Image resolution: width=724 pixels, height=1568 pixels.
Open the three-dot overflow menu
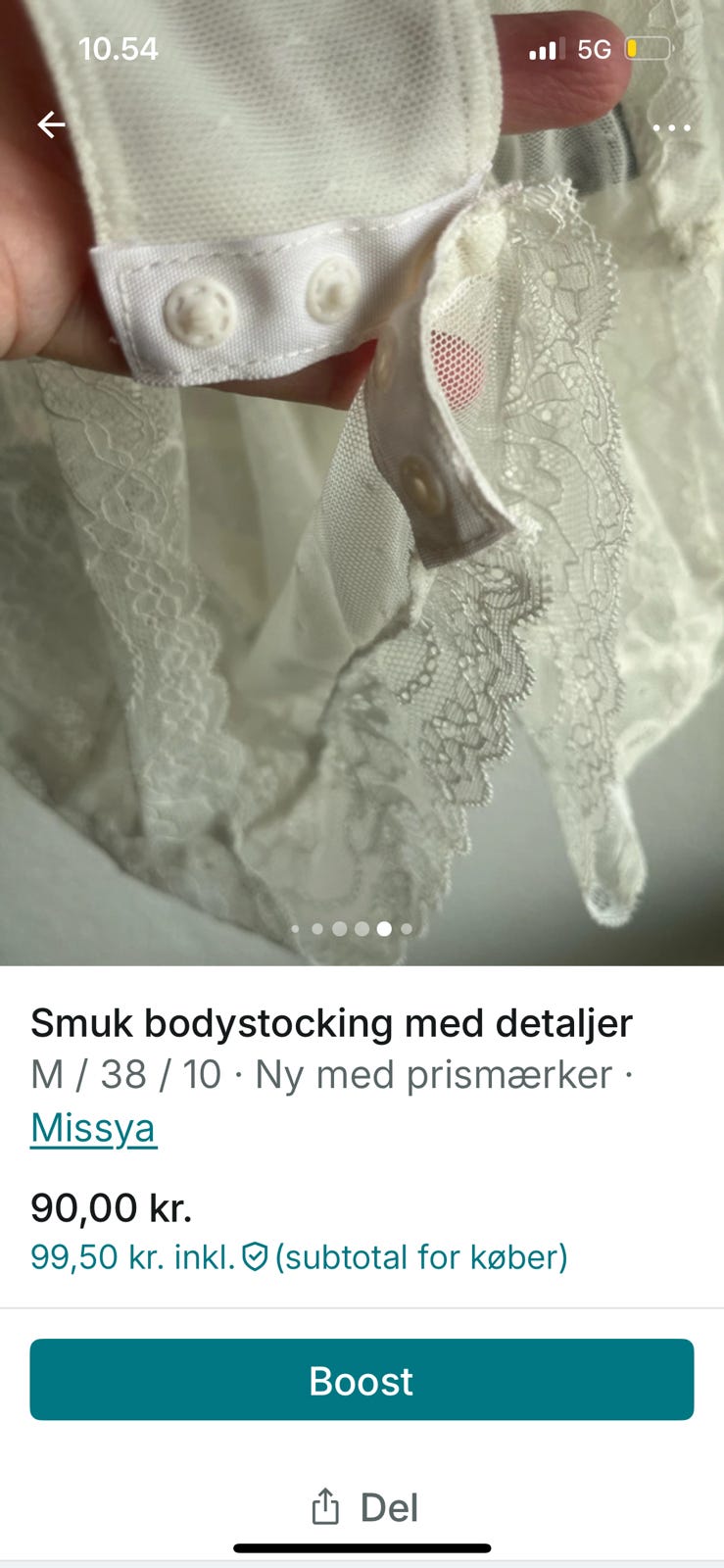[671, 127]
